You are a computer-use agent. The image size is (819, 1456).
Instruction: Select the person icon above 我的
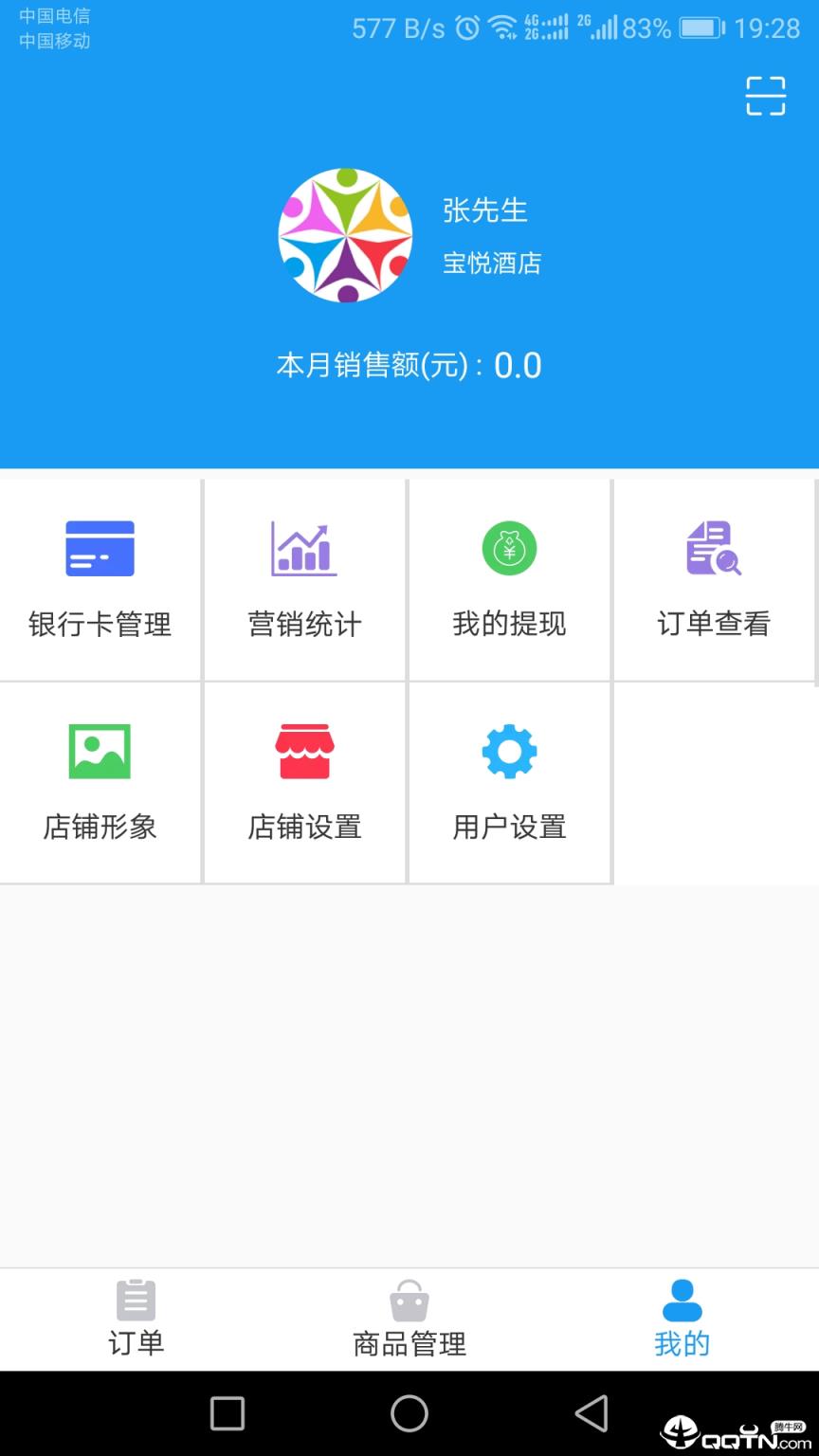682,1300
